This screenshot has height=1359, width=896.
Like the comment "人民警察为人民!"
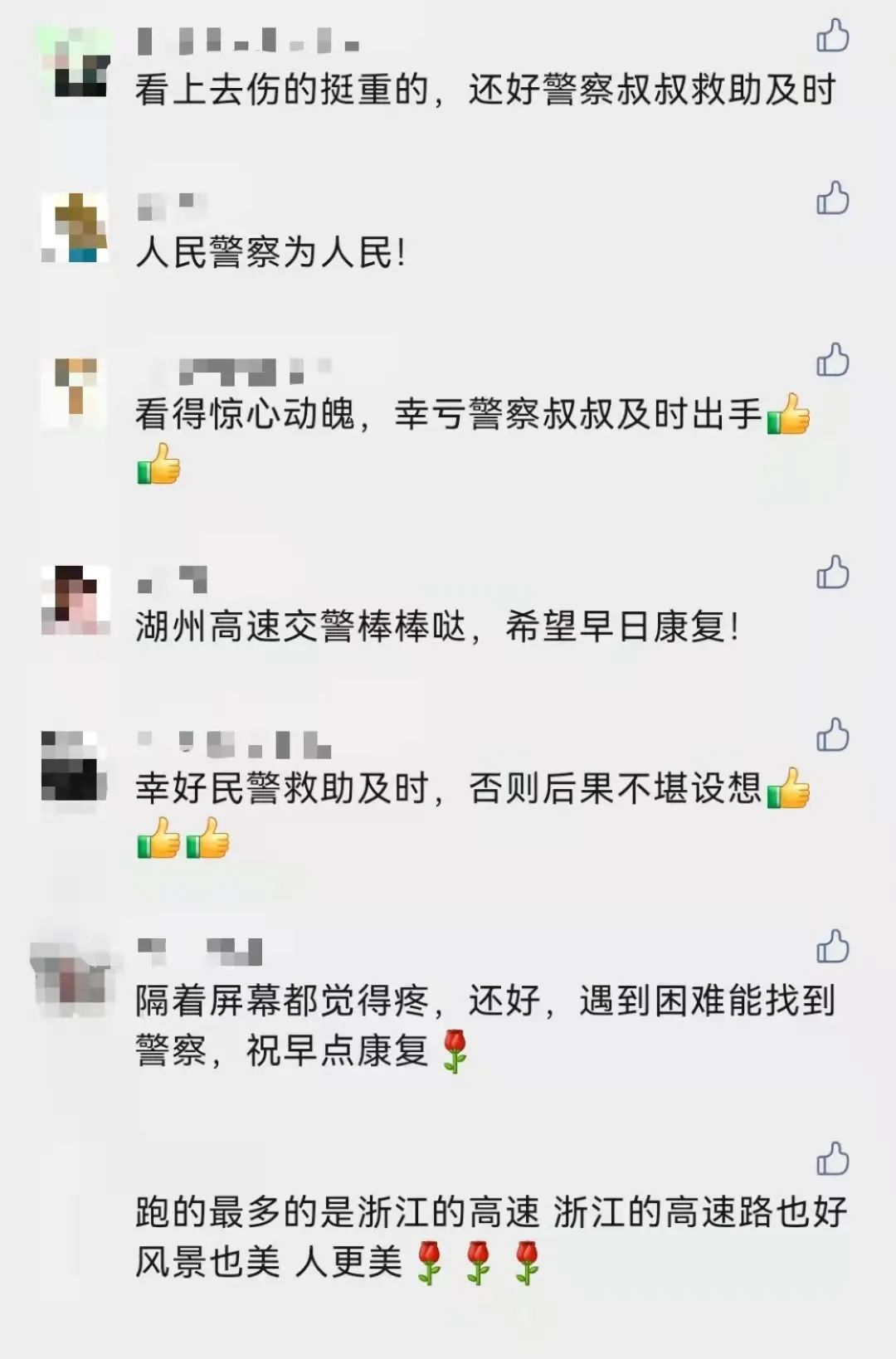pyautogui.click(x=832, y=198)
